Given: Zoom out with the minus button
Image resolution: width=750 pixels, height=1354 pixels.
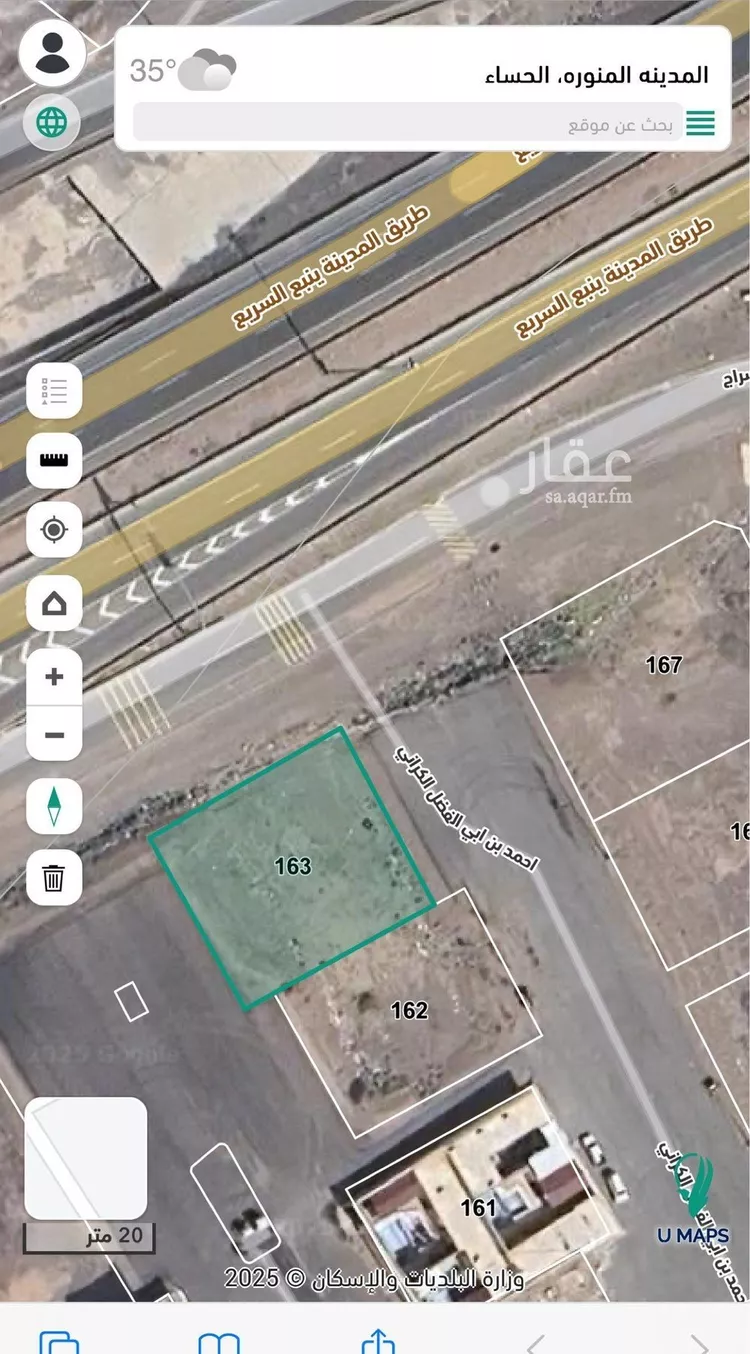Looking at the screenshot, I should pyautogui.click(x=54, y=735).
